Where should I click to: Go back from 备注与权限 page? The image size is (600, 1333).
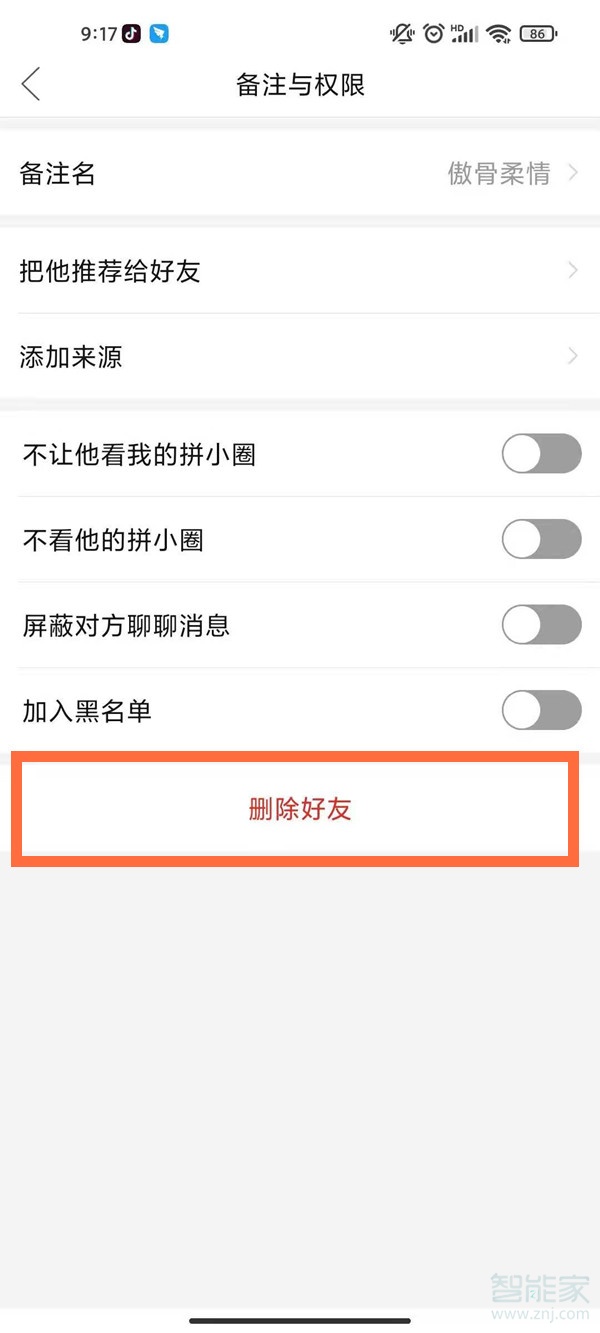(x=31, y=84)
